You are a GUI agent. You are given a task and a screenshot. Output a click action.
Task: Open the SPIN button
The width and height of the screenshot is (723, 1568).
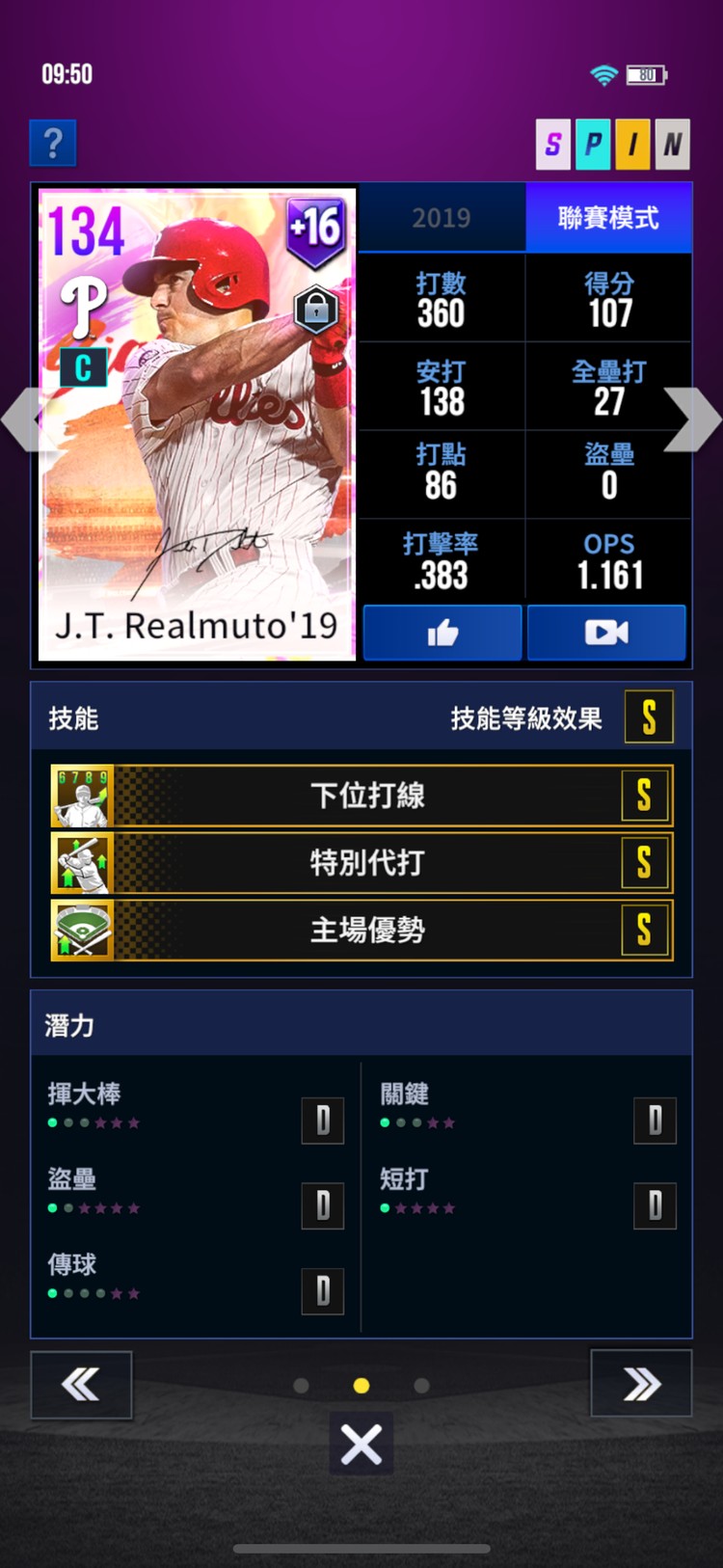coord(613,145)
